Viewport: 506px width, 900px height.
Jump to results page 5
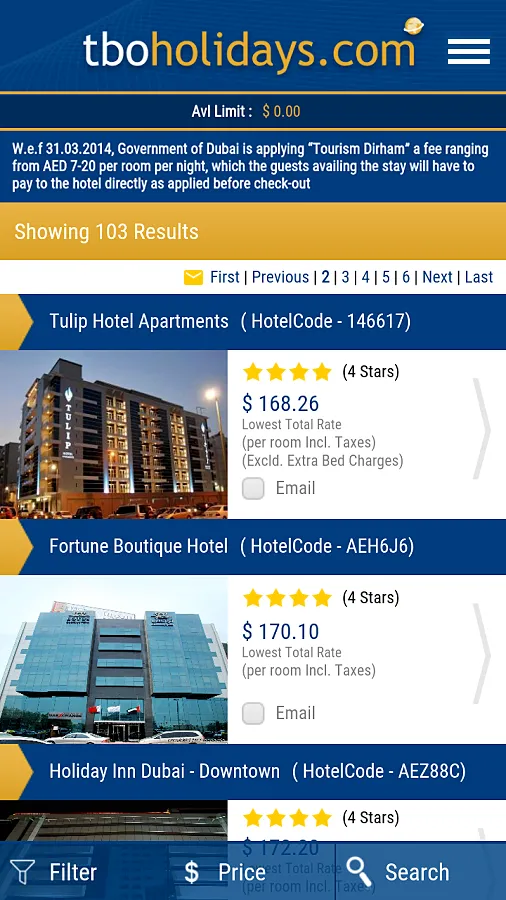click(x=386, y=277)
